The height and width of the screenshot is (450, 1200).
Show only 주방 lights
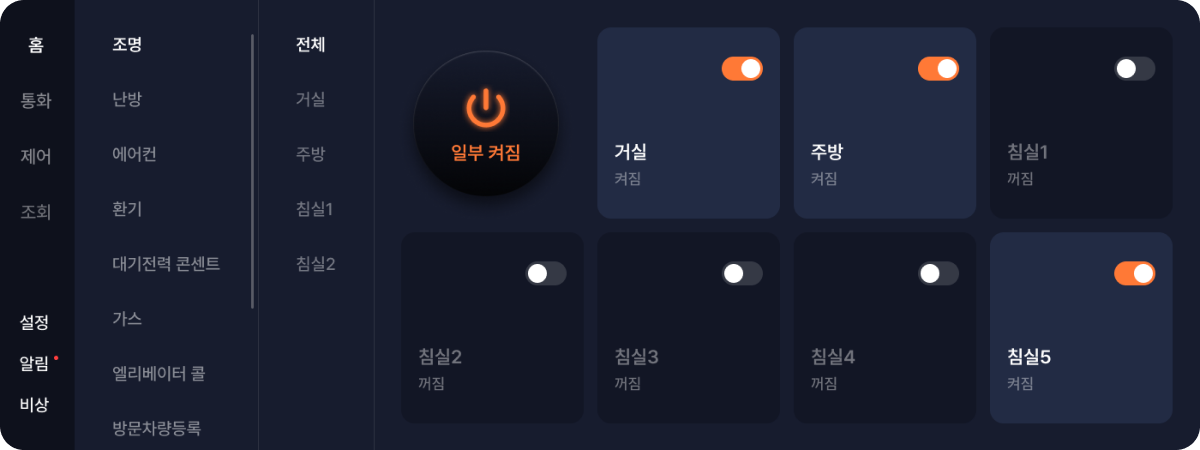point(310,154)
